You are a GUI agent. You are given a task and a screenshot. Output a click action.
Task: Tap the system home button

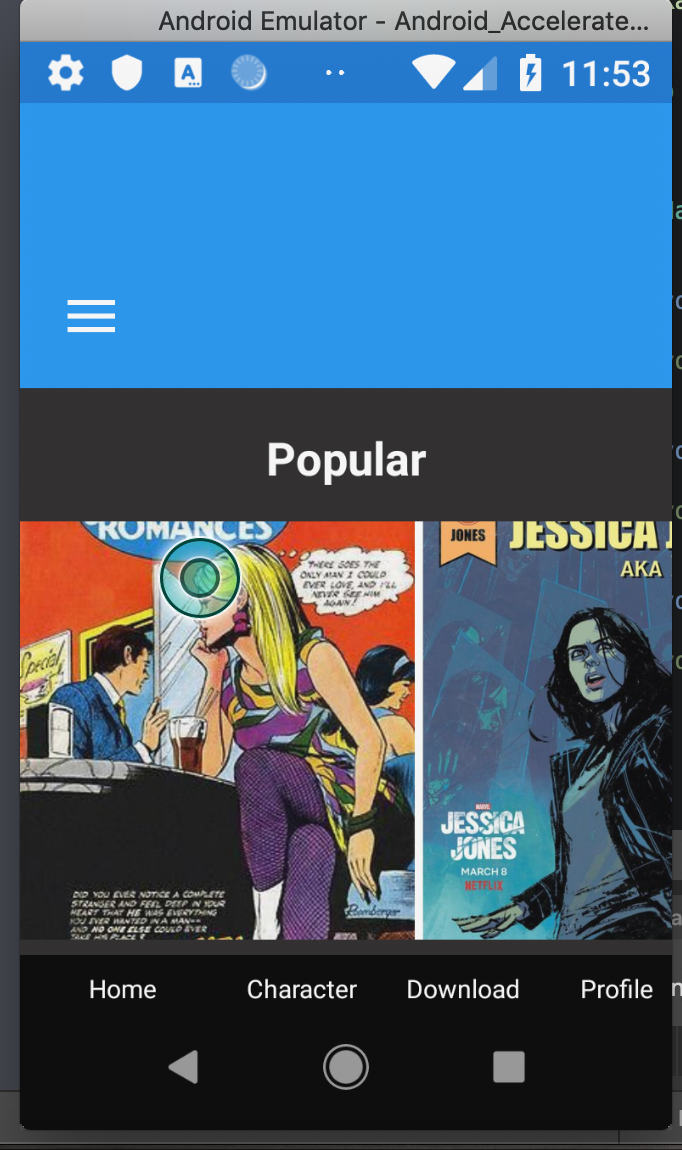point(346,1067)
